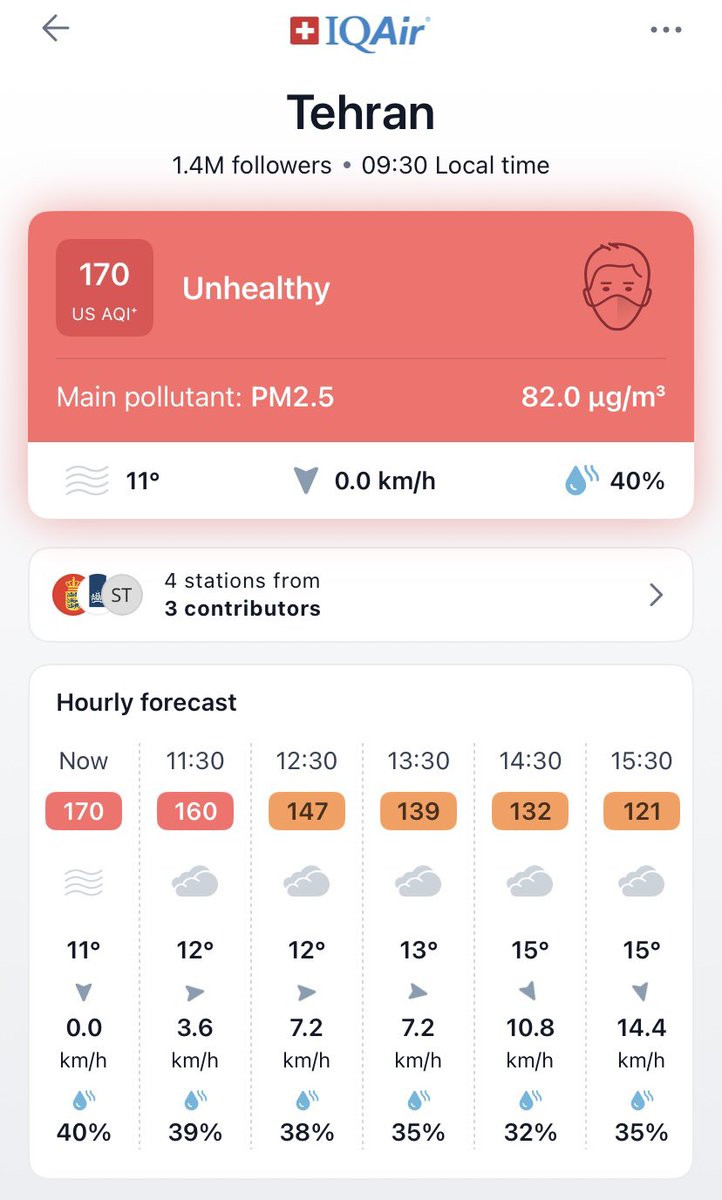
Task: Go back with the top-left arrow
Action: (x=56, y=28)
